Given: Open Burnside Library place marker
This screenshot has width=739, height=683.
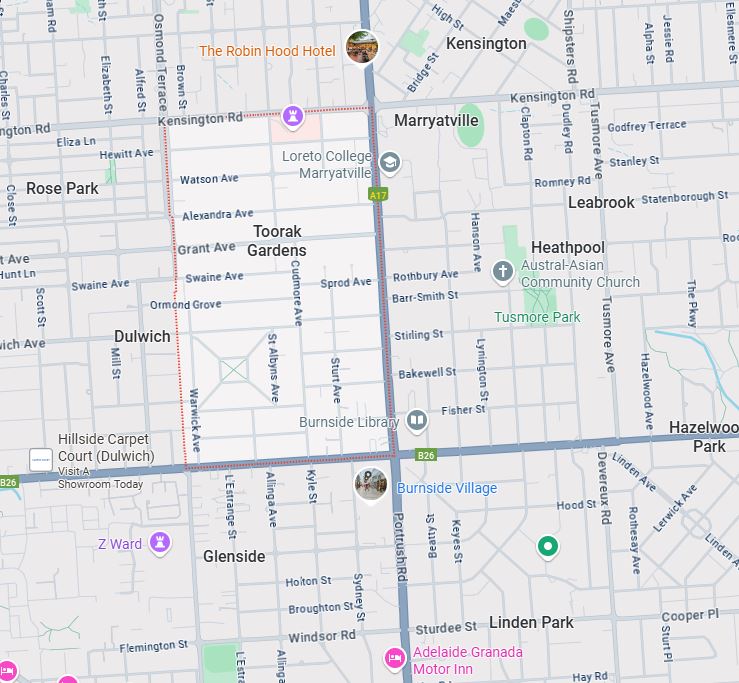Looking at the screenshot, I should [417, 421].
